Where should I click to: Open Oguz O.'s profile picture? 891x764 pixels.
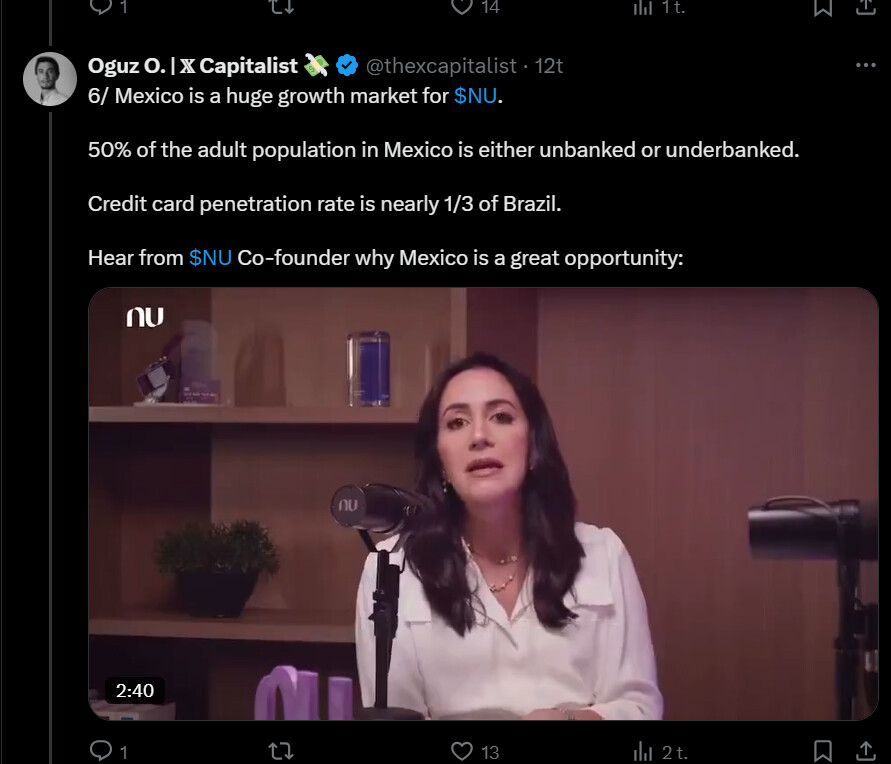pos(50,79)
